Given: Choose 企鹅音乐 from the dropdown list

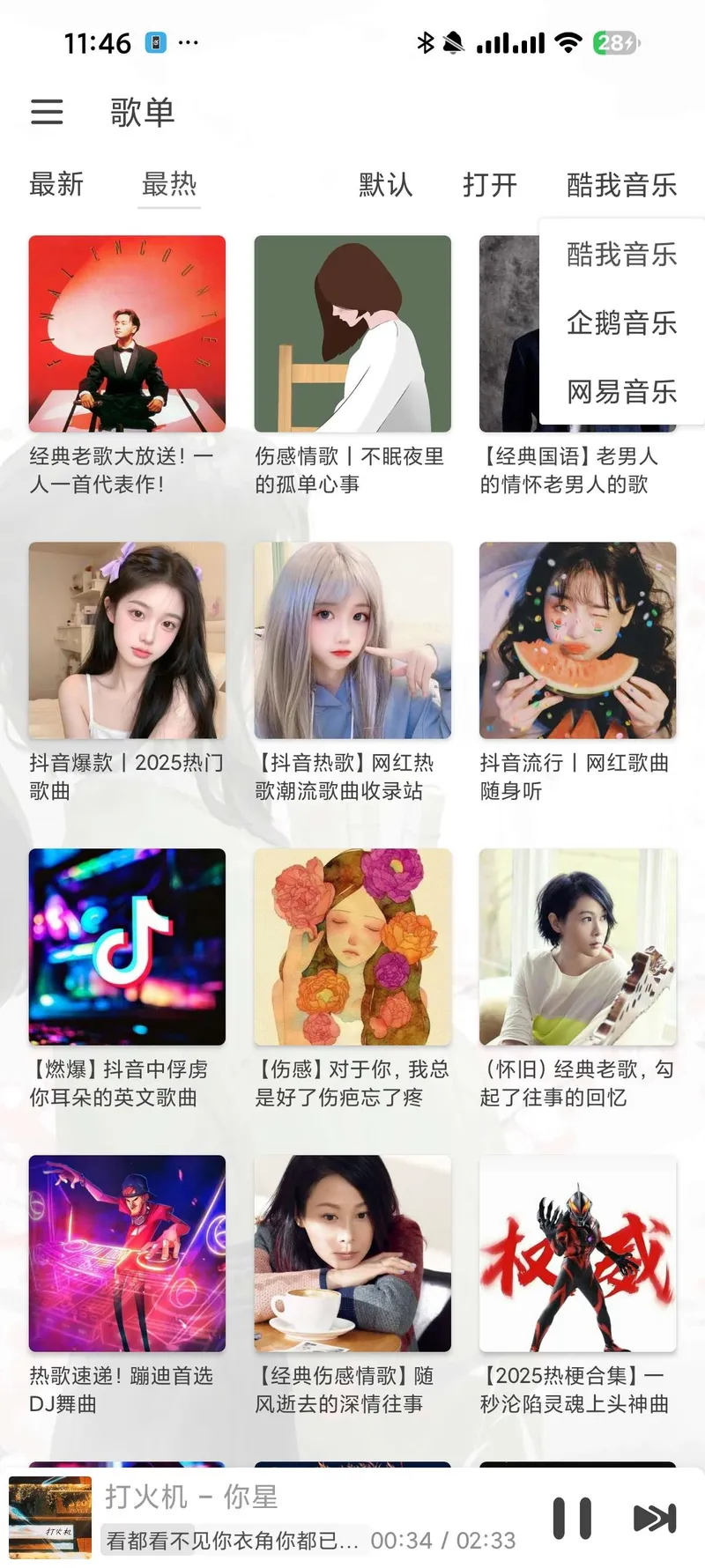Looking at the screenshot, I should coord(621,323).
